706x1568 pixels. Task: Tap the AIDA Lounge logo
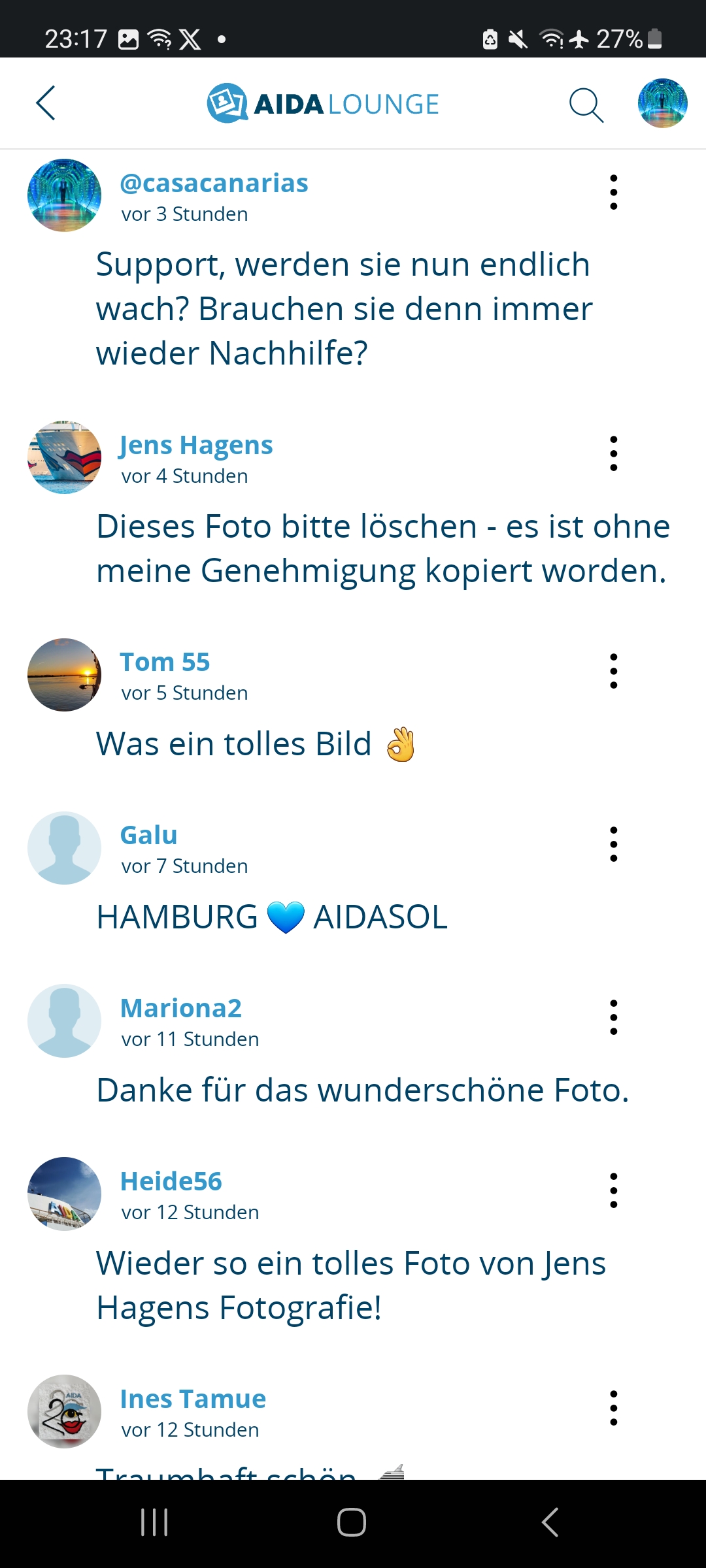(323, 104)
